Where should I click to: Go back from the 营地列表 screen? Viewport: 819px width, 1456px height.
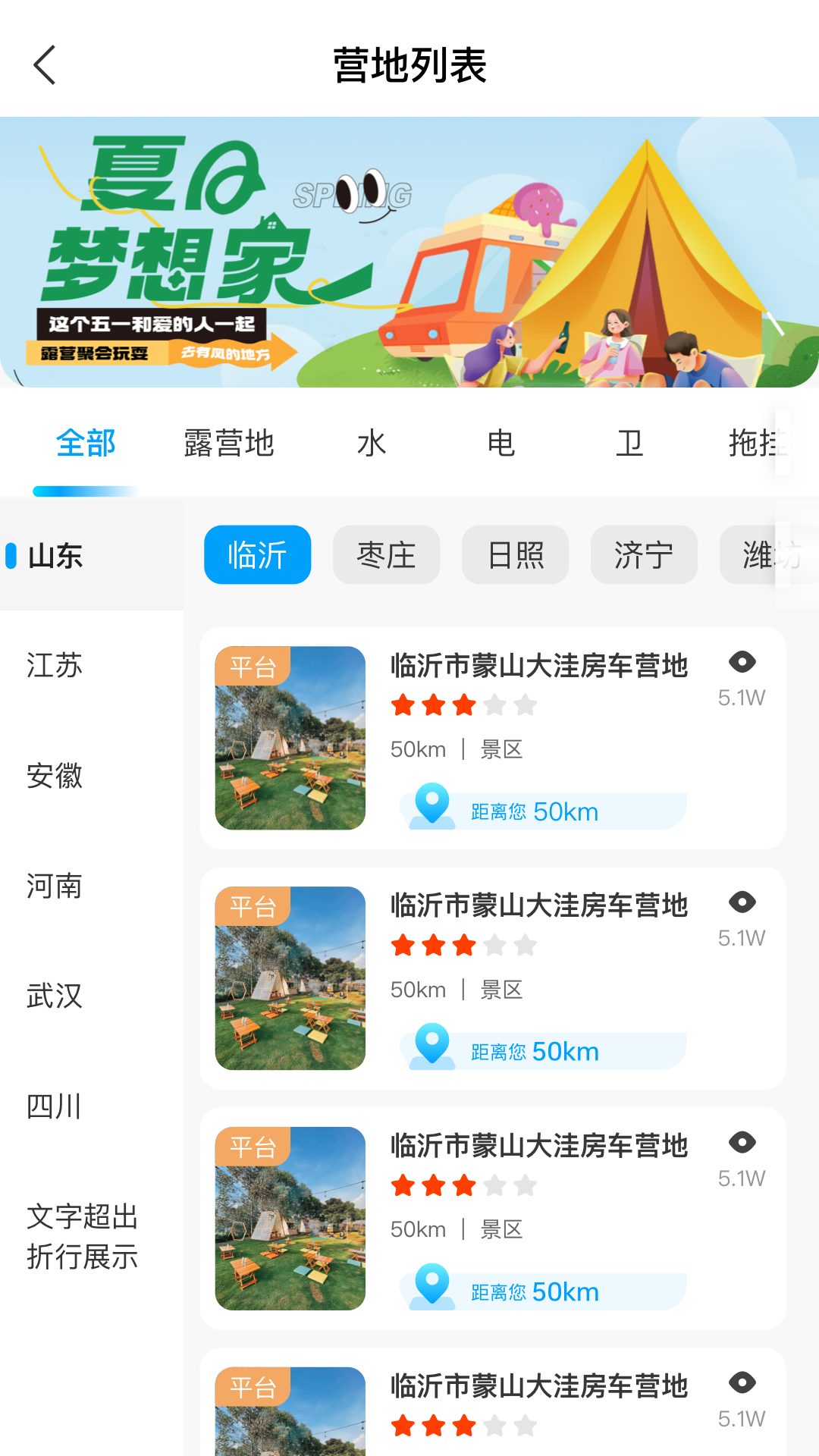coord(45,65)
